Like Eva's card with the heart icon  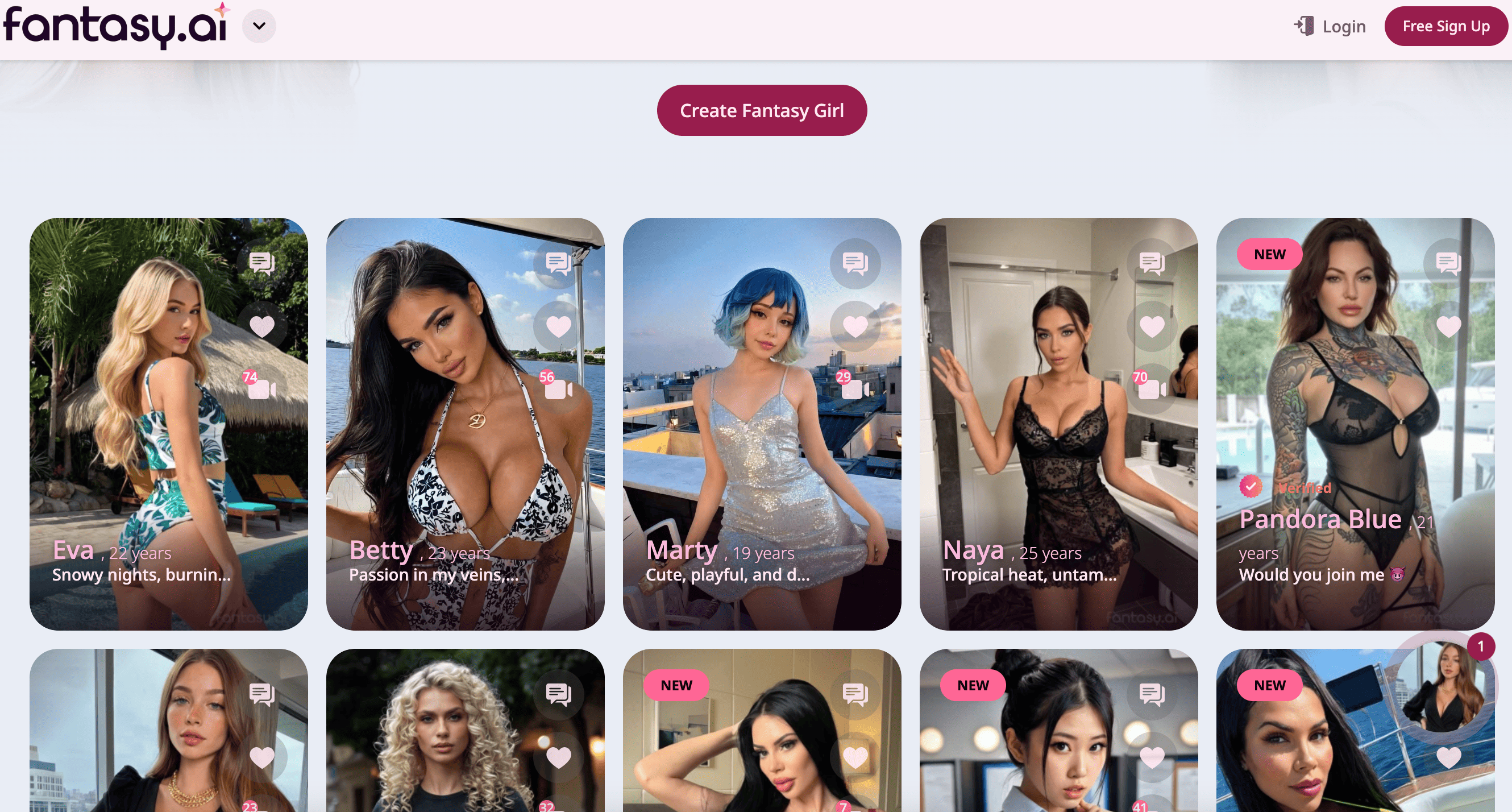point(262,326)
